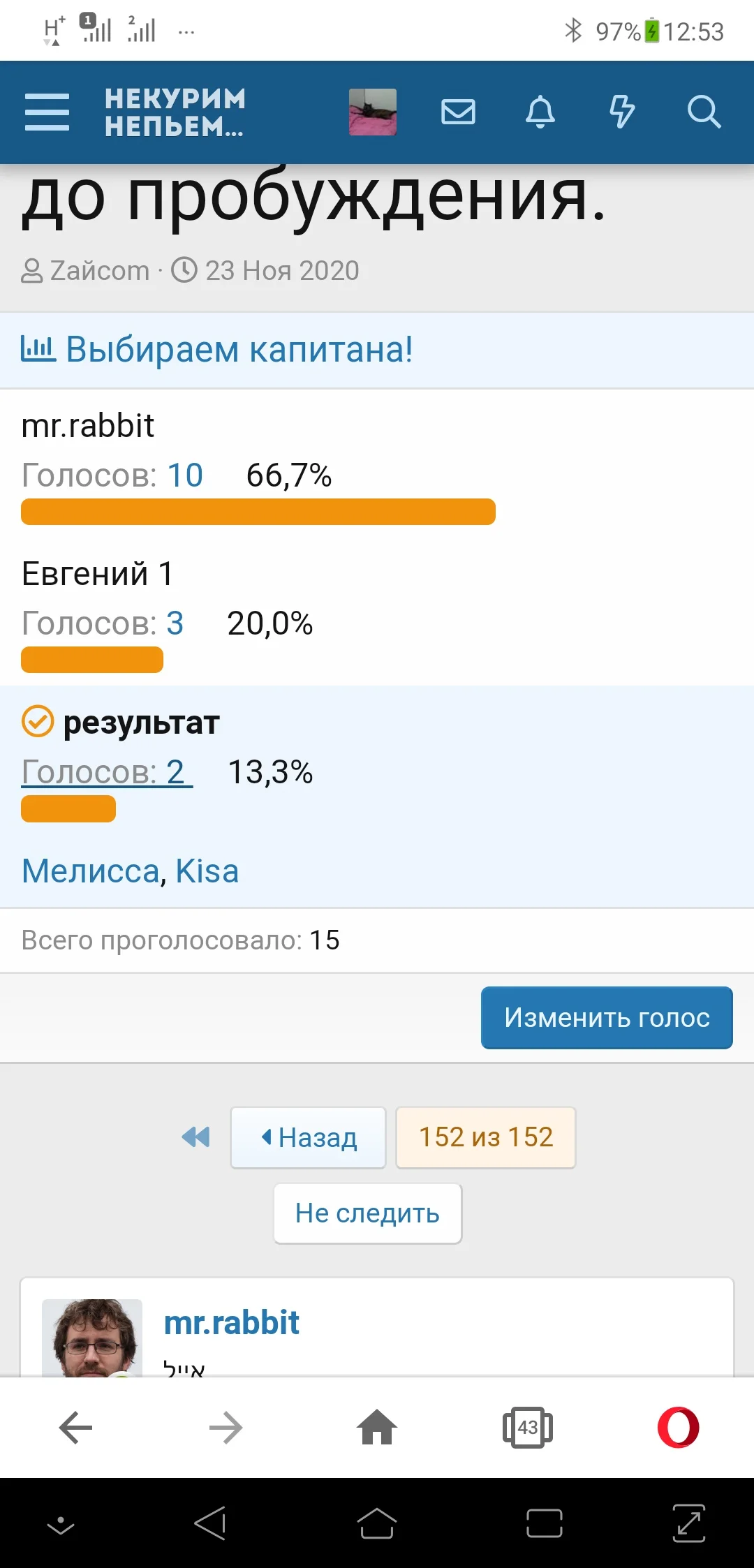Screen dimensions: 754x1568
Task: Open your profile avatar thumbnail in the header
Action: pos(372,112)
